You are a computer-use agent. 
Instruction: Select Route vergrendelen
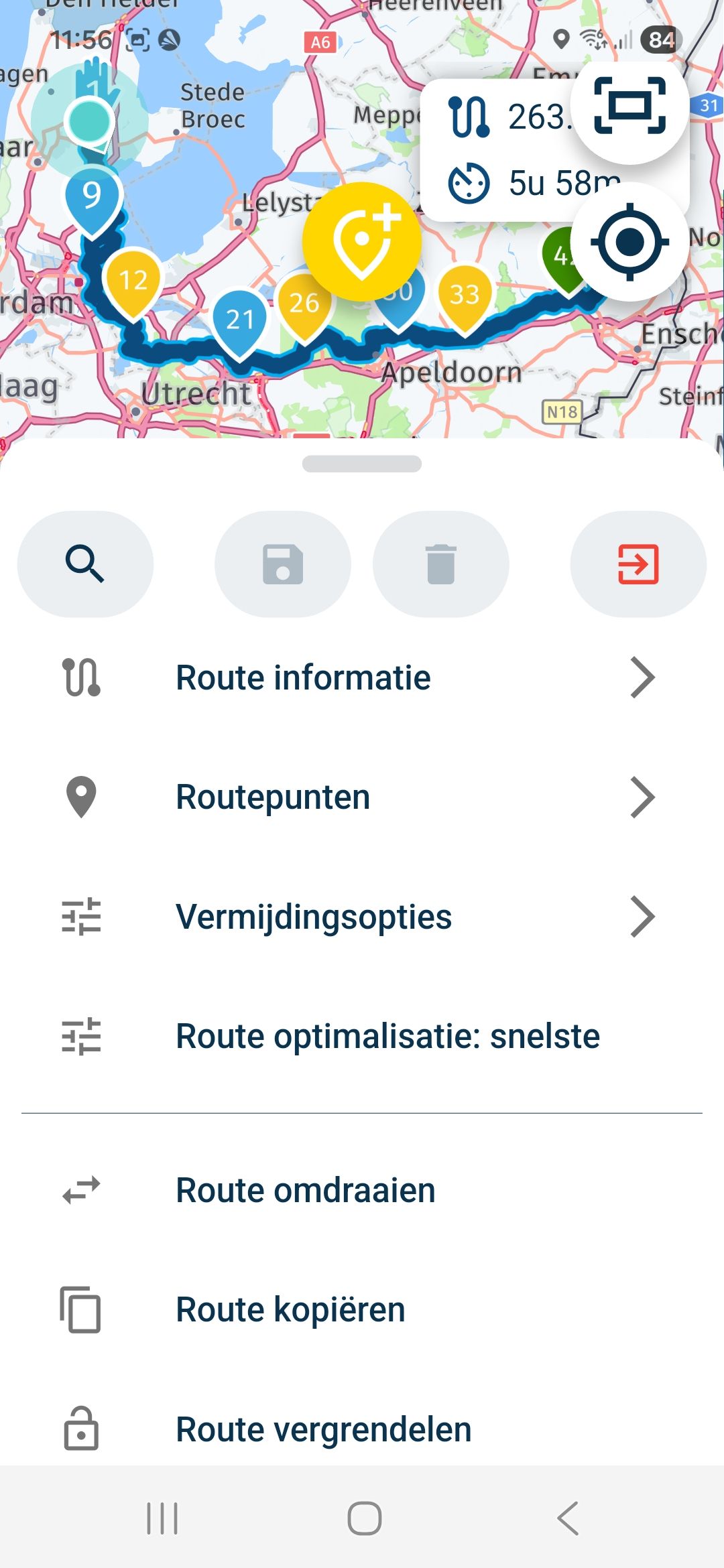(362, 1429)
